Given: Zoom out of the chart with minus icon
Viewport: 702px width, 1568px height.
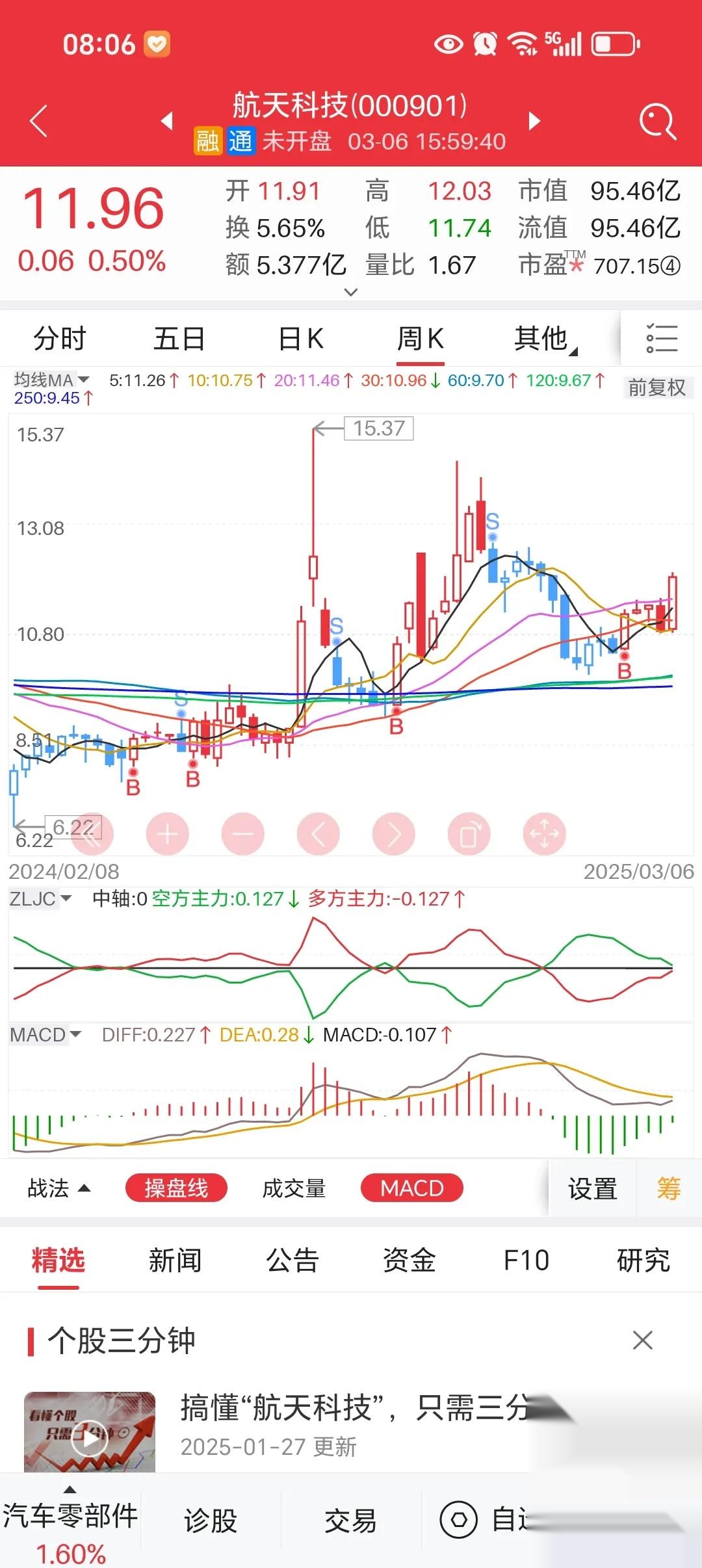Looking at the screenshot, I should tap(242, 833).
